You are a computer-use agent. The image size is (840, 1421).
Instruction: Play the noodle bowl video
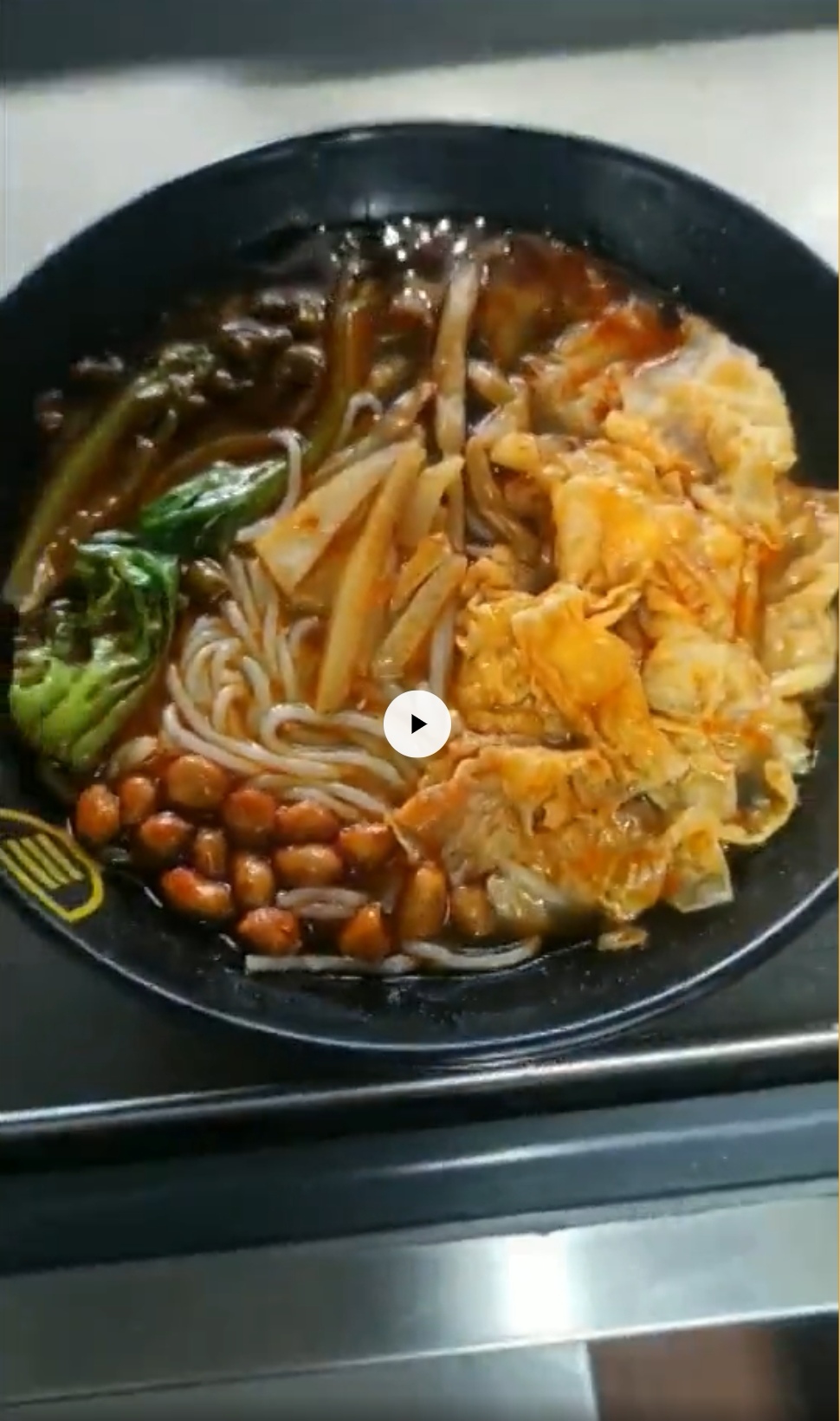coord(417,723)
